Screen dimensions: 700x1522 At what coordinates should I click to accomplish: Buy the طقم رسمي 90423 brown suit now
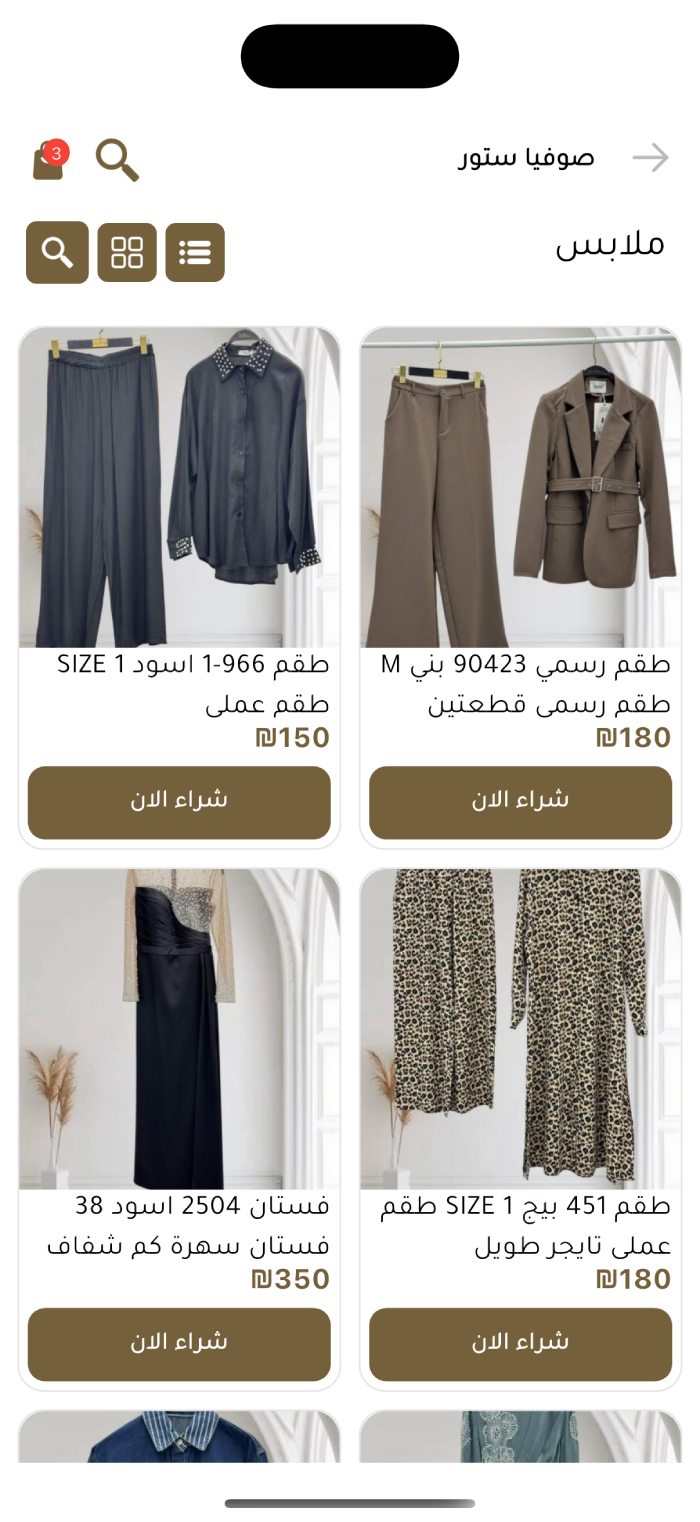click(x=520, y=802)
